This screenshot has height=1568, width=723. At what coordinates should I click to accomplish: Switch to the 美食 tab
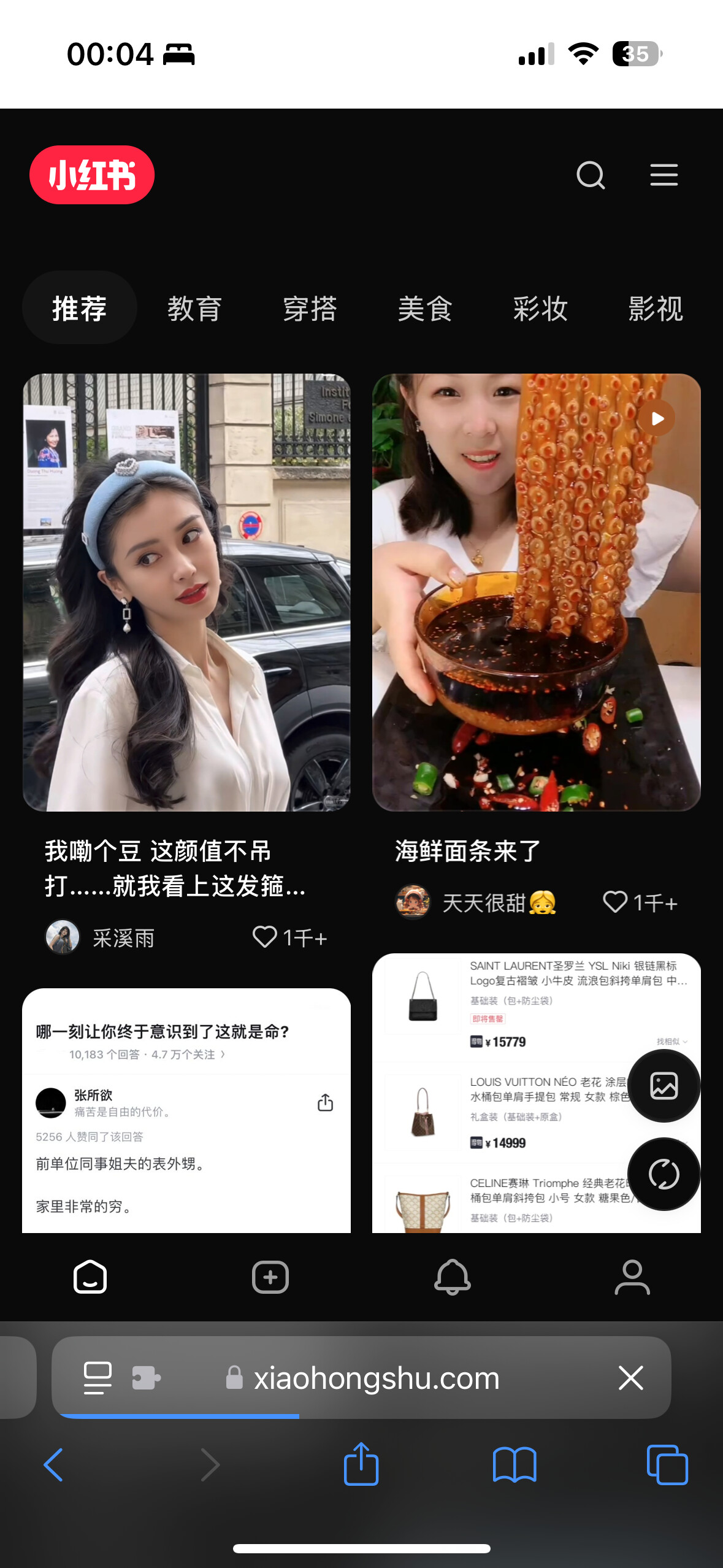(425, 309)
